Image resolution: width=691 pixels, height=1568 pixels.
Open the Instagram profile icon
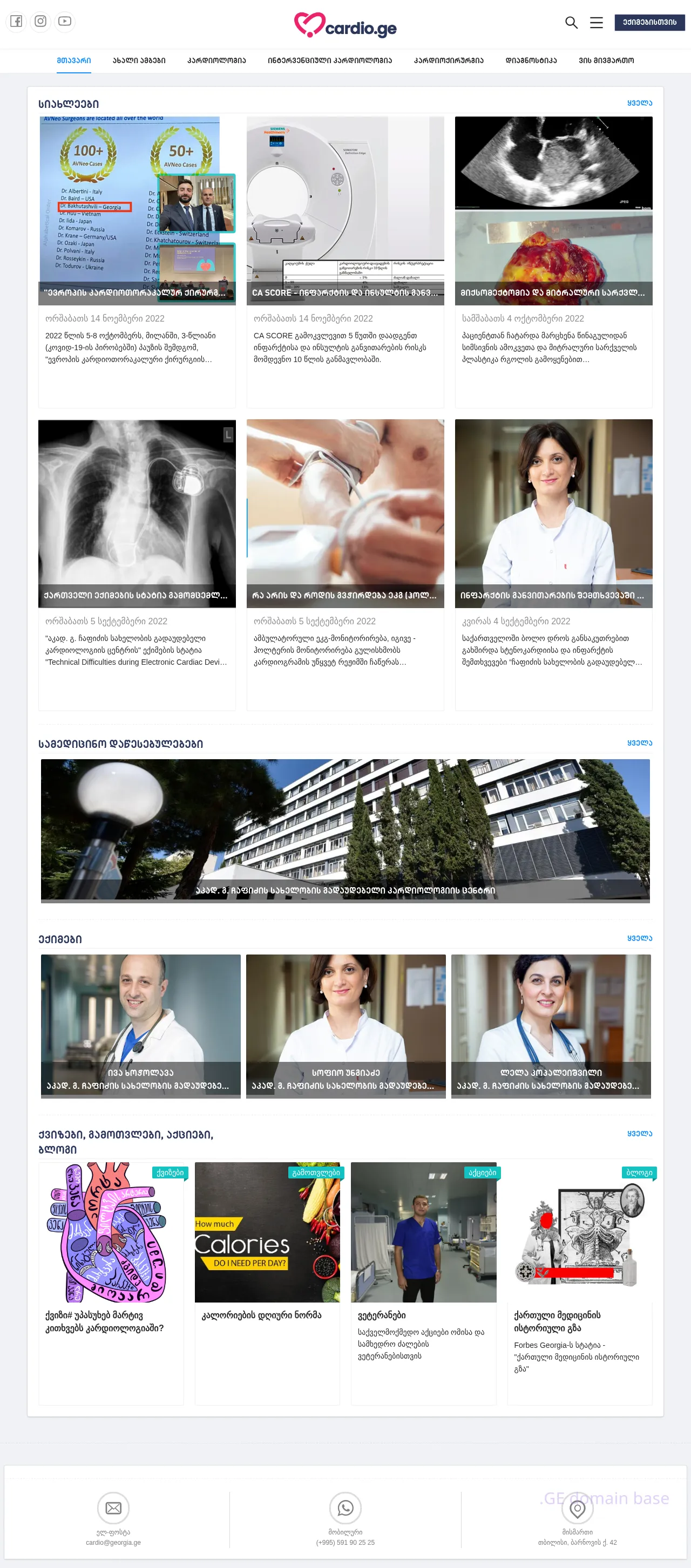(x=40, y=21)
